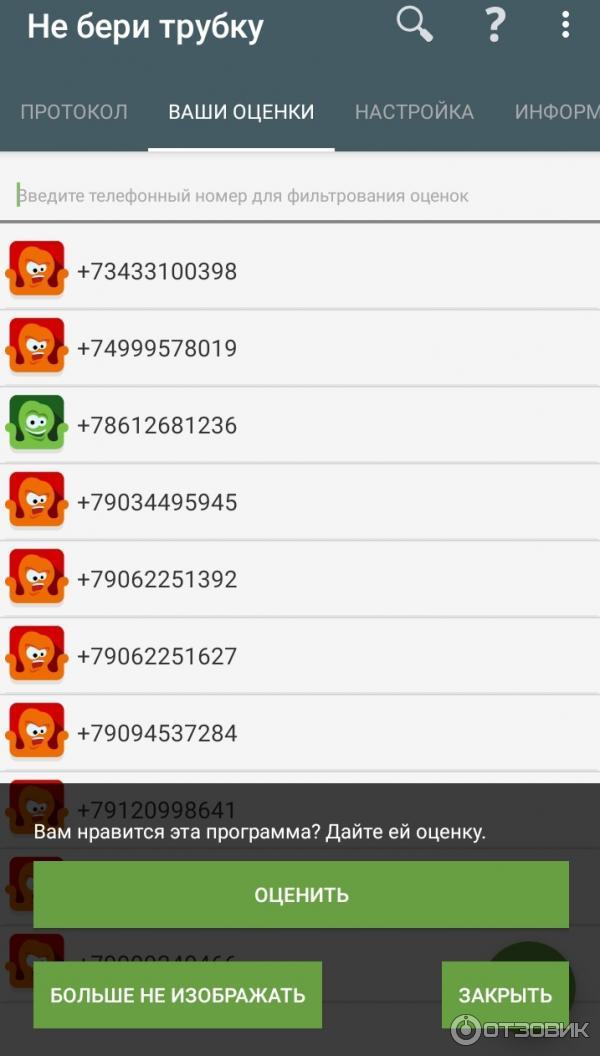Choose БОЛЬШЕ НЕ ИЗОБРАЖАТЬ
The image size is (600, 1056).
[x=178, y=995]
